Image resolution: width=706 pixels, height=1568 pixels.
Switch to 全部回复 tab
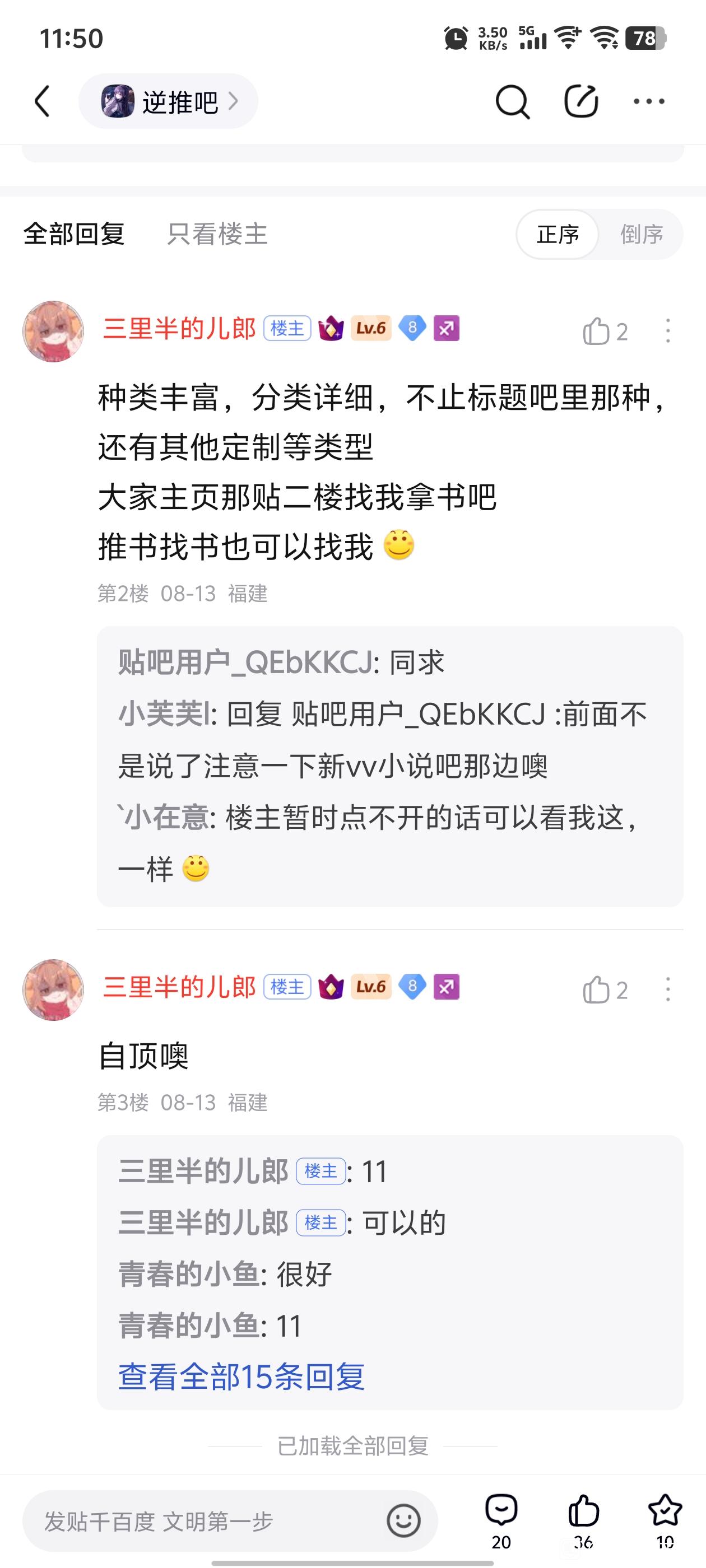click(74, 234)
